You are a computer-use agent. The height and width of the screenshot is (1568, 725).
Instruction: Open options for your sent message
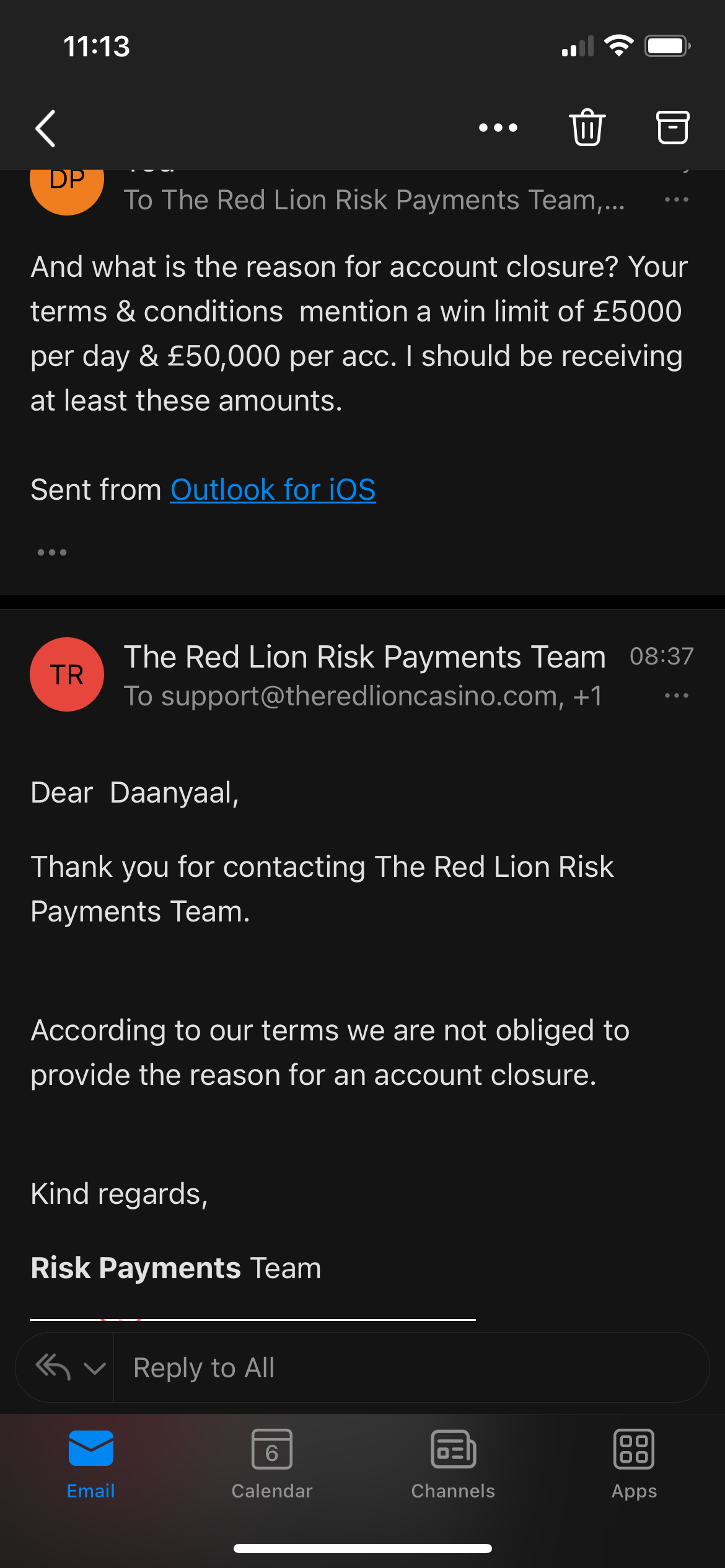[x=676, y=199]
